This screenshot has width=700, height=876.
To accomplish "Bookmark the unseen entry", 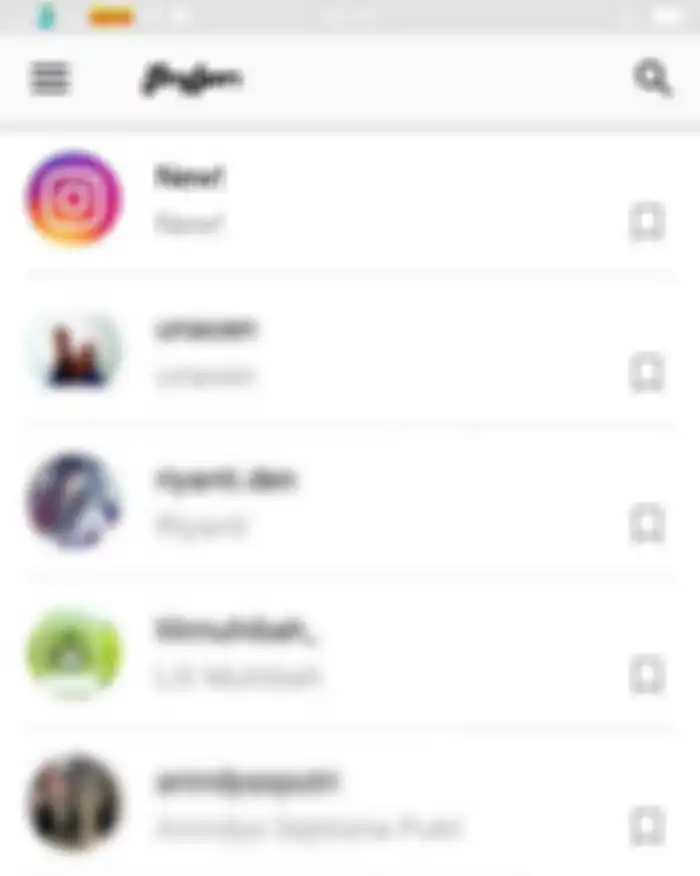I will pos(647,374).
